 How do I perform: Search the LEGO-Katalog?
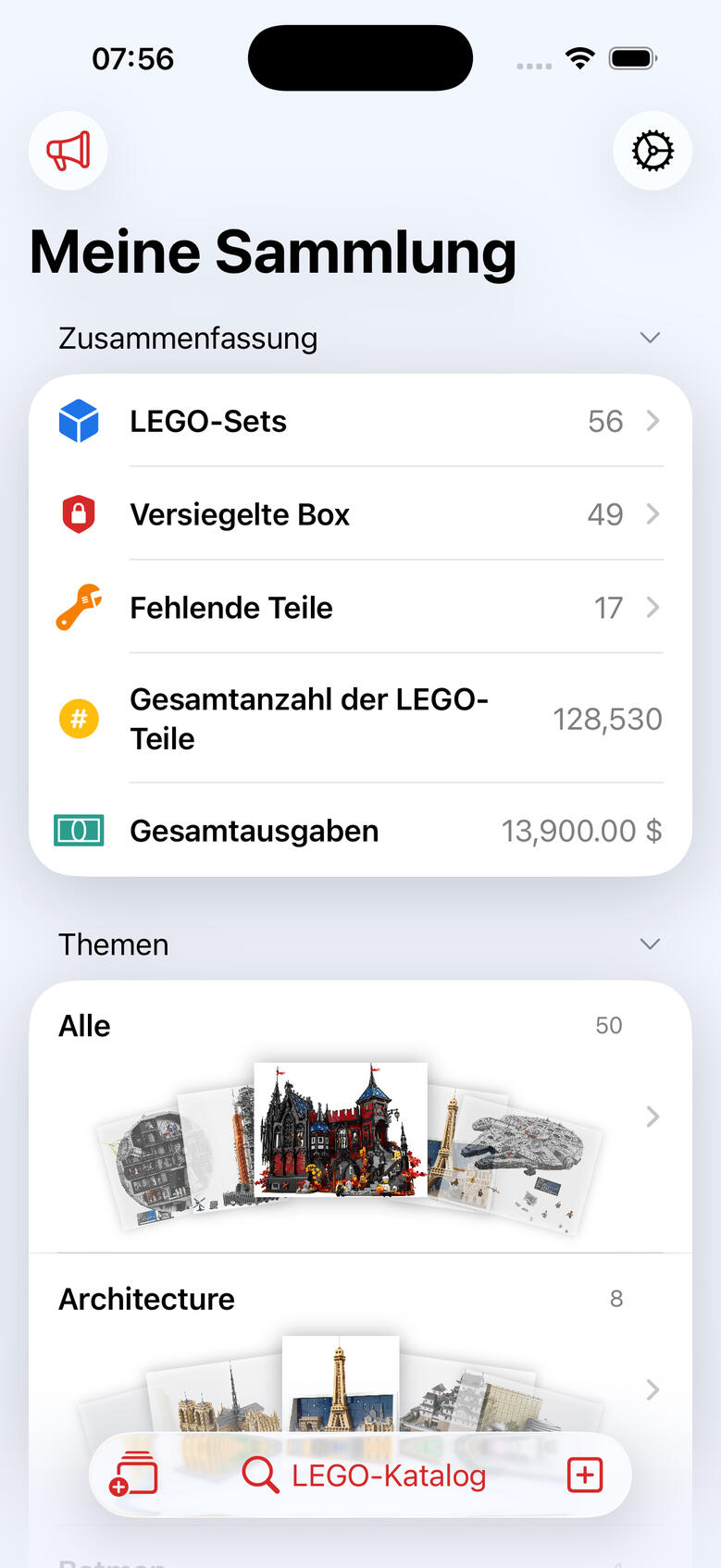(365, 1475)
